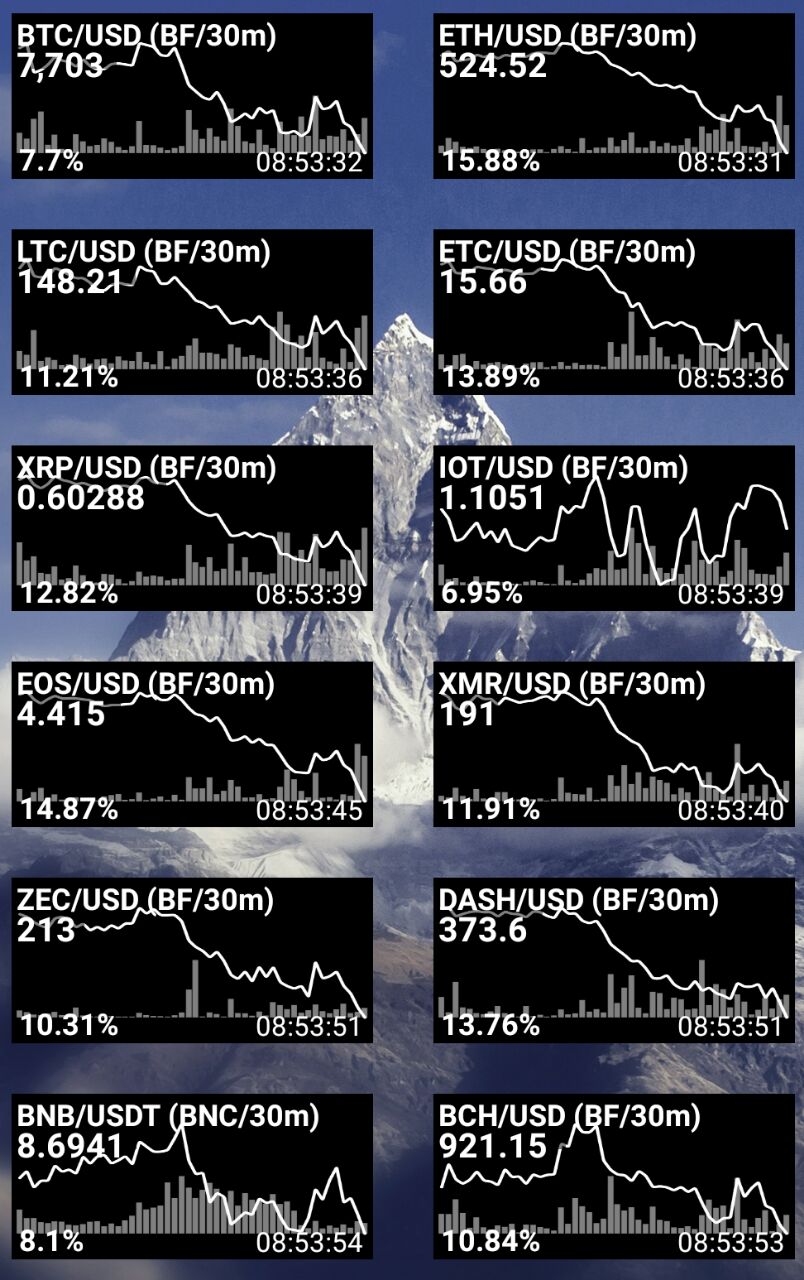
Task: Select the ETC/USD price widget
Action: 613,312
